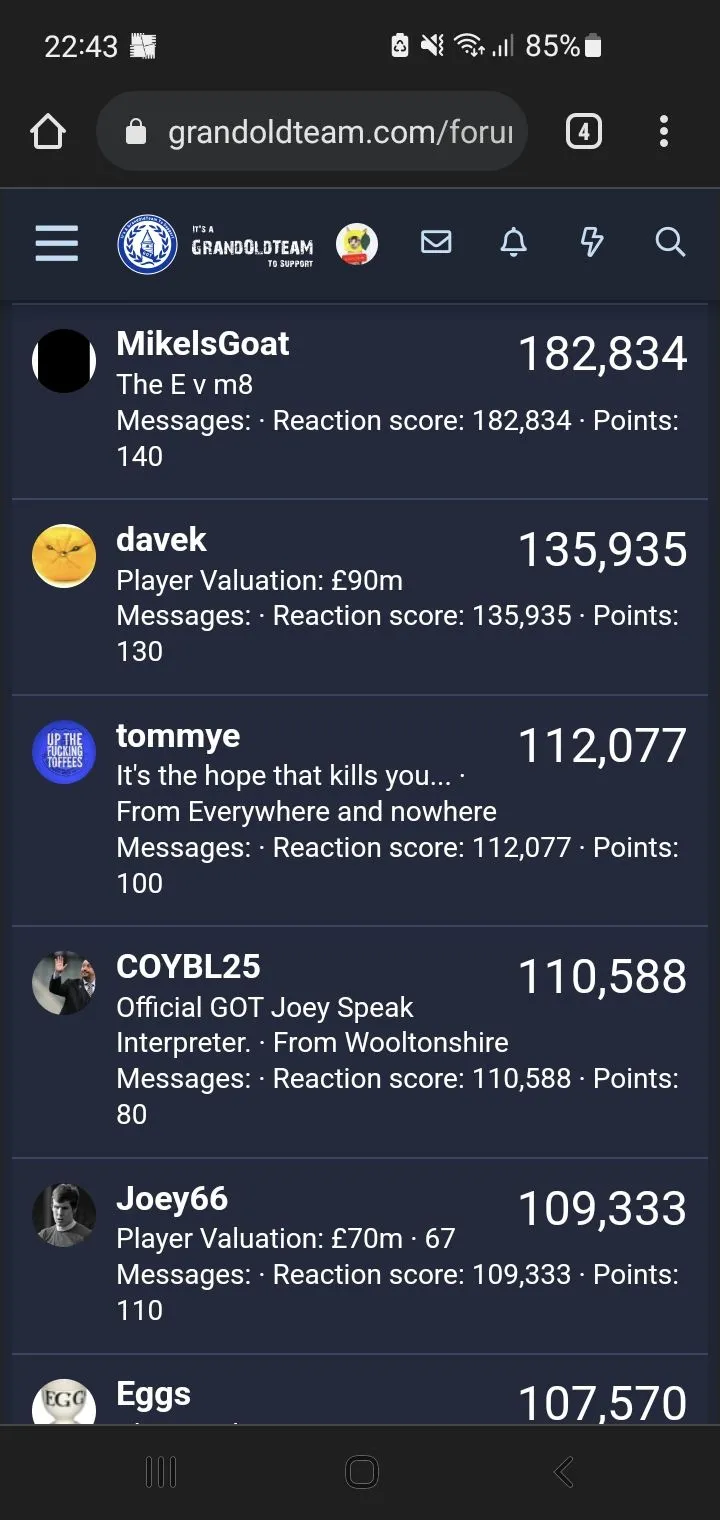View davek's member profile
The image size is (720, 1520).
[x=161, y=540]
